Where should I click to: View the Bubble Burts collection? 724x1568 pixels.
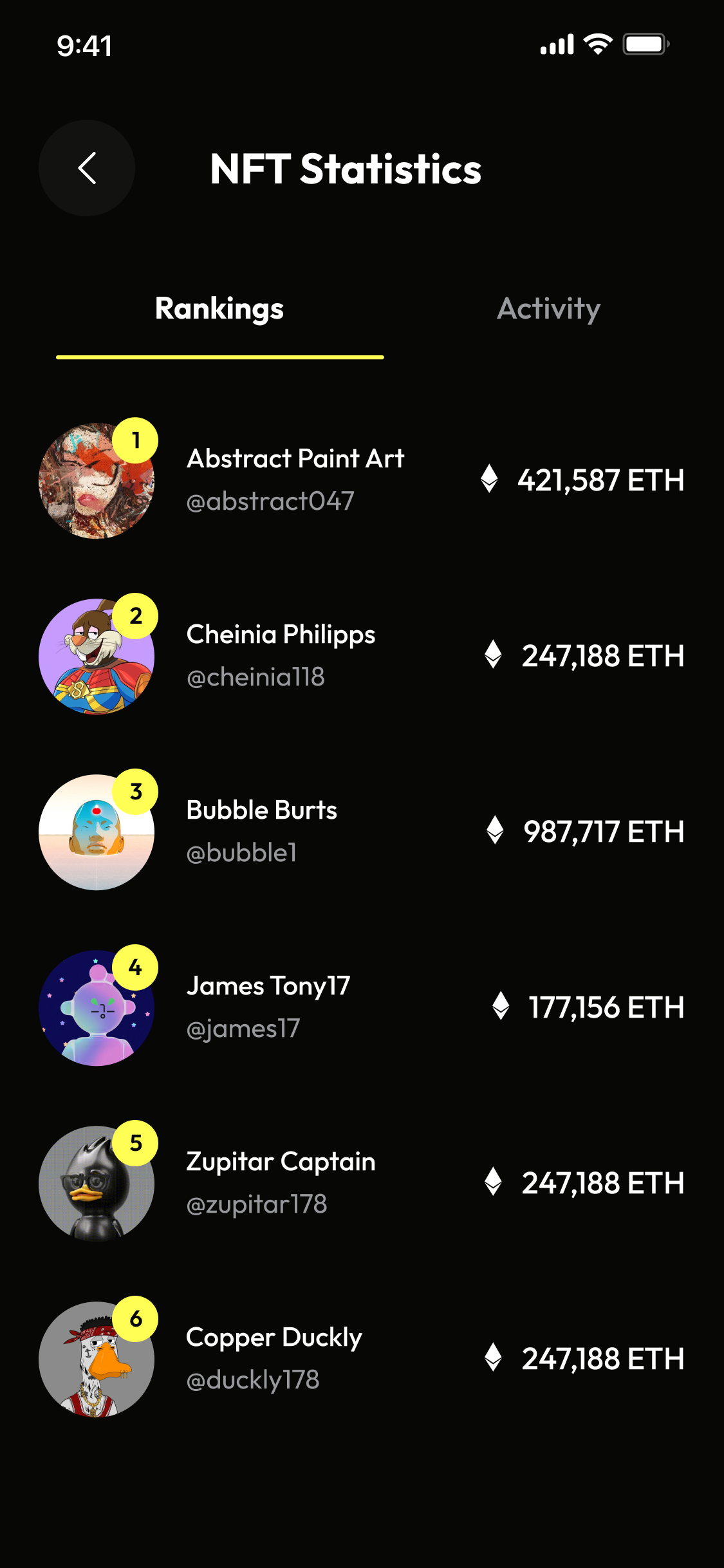[262, 831]
